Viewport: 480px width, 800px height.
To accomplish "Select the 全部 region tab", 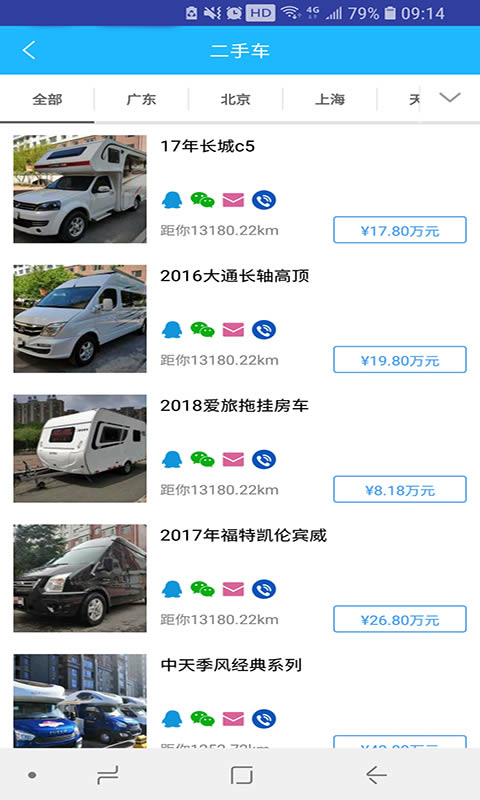I will [x=47, y=99].
